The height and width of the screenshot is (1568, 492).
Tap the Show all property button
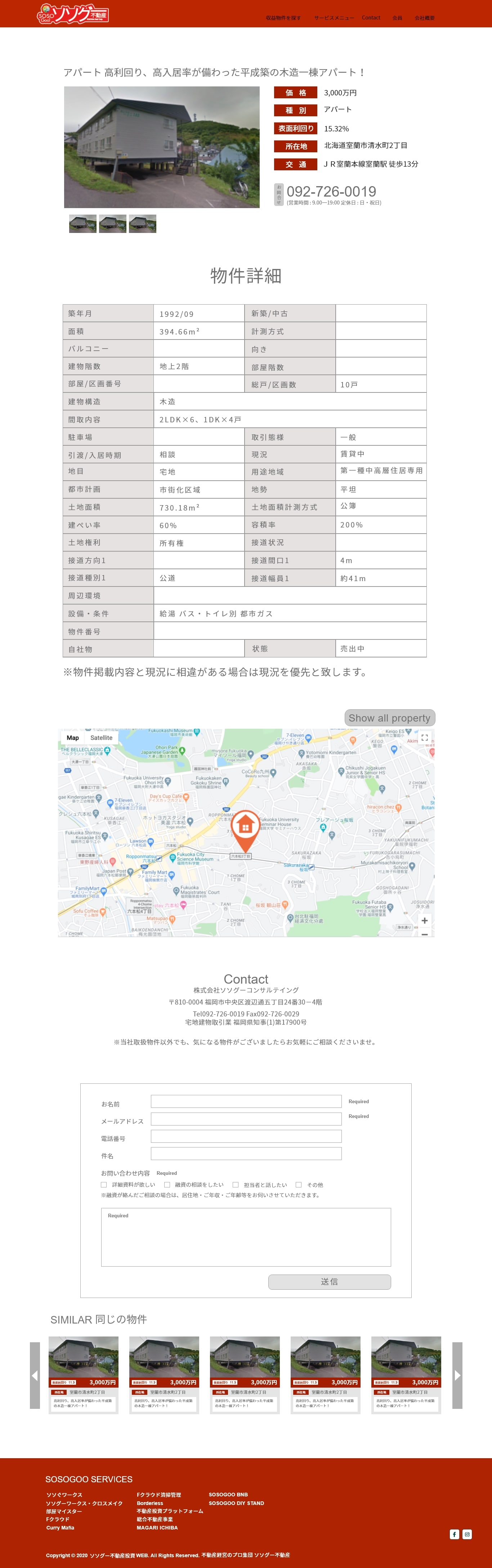point(390,718)
